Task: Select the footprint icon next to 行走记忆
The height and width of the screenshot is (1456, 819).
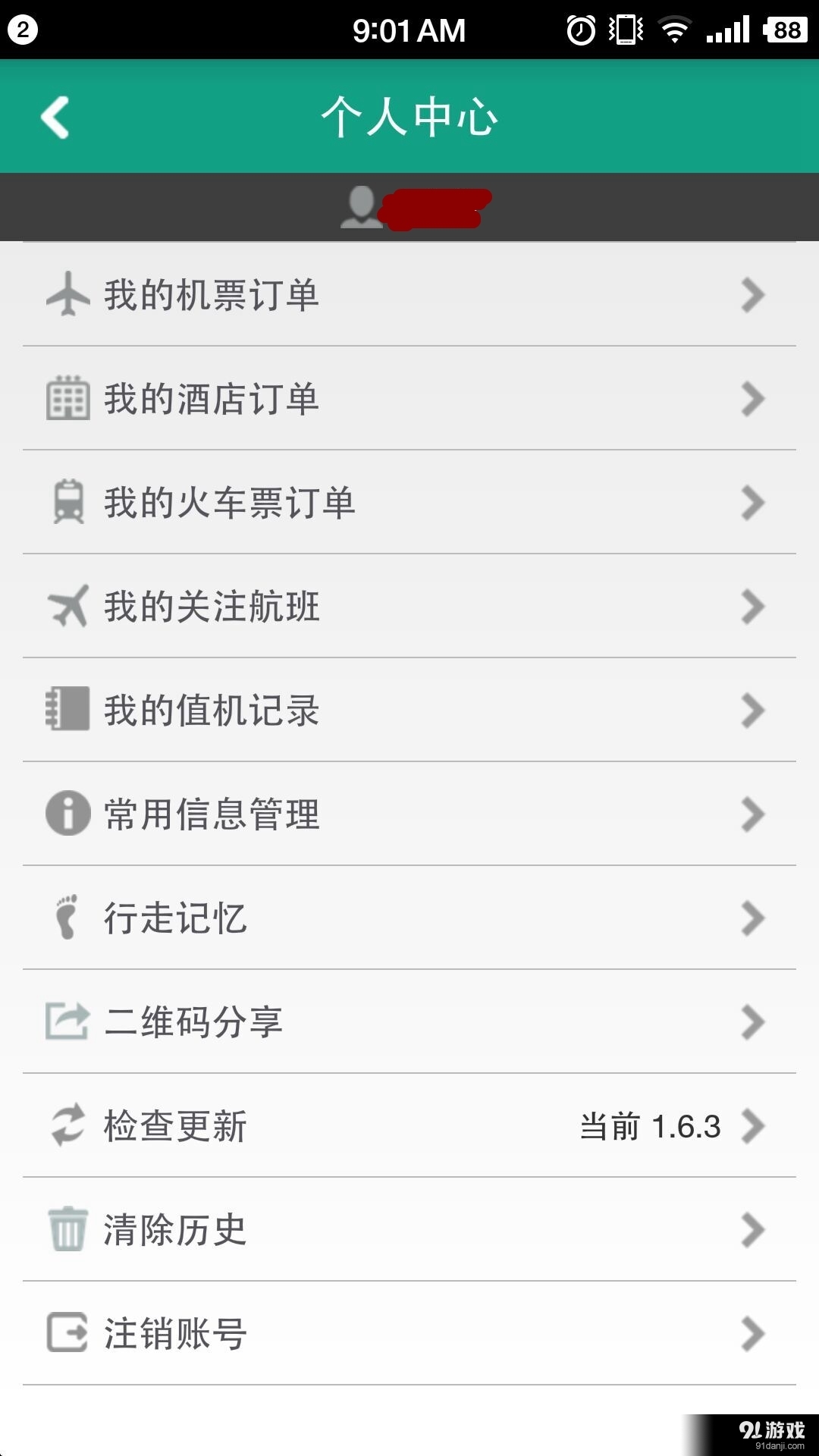Action: click(67, 918)
